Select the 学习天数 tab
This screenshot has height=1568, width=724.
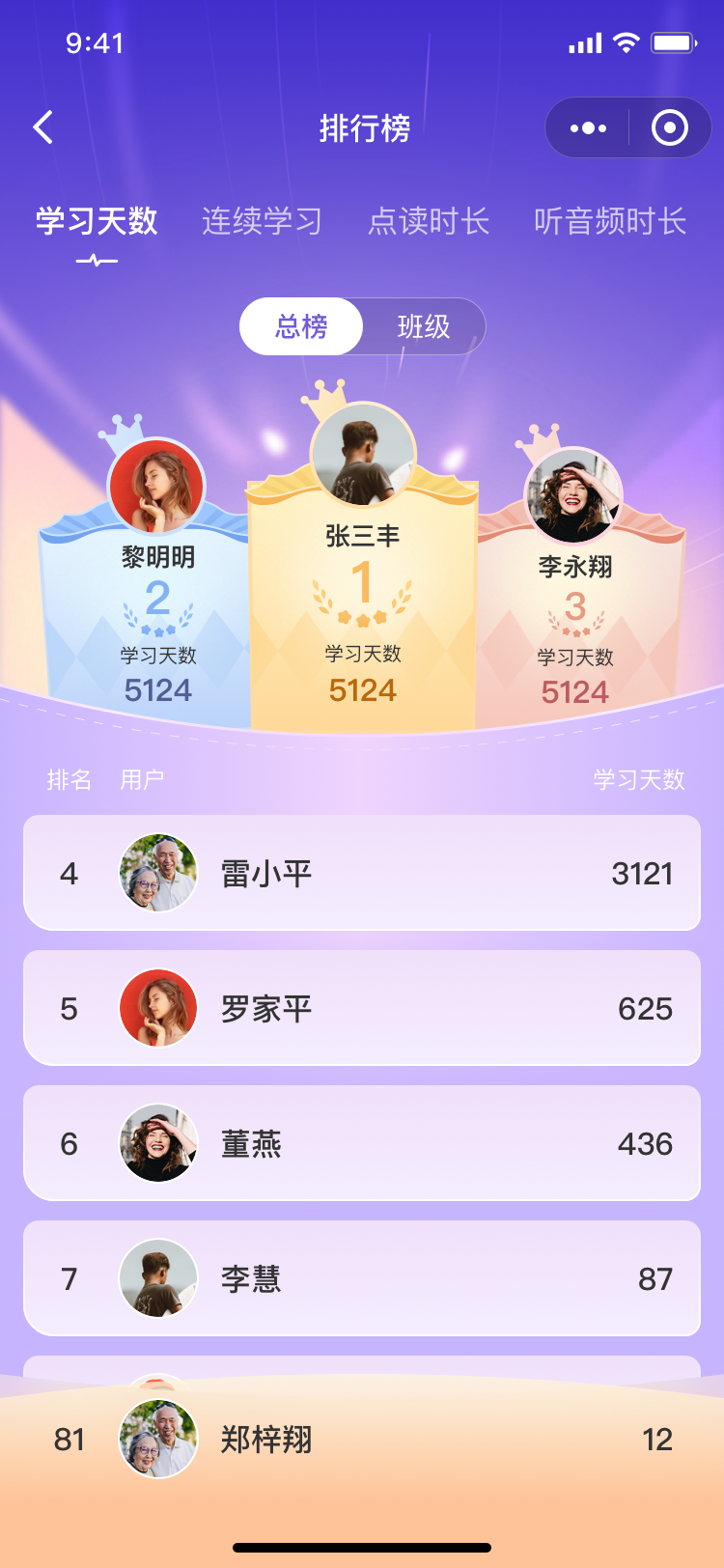tap(97, 221)
